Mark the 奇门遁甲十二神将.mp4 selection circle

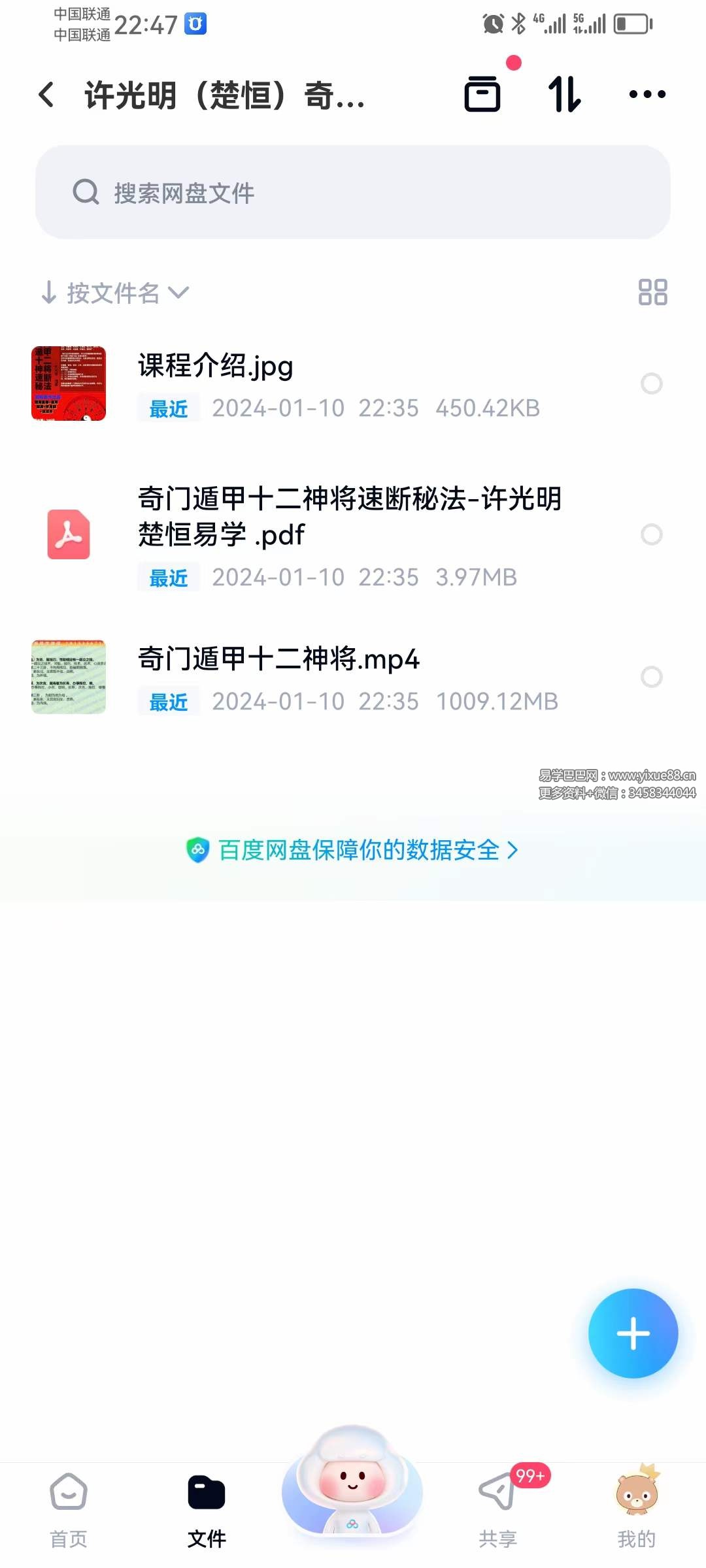[x=652, y=678]
